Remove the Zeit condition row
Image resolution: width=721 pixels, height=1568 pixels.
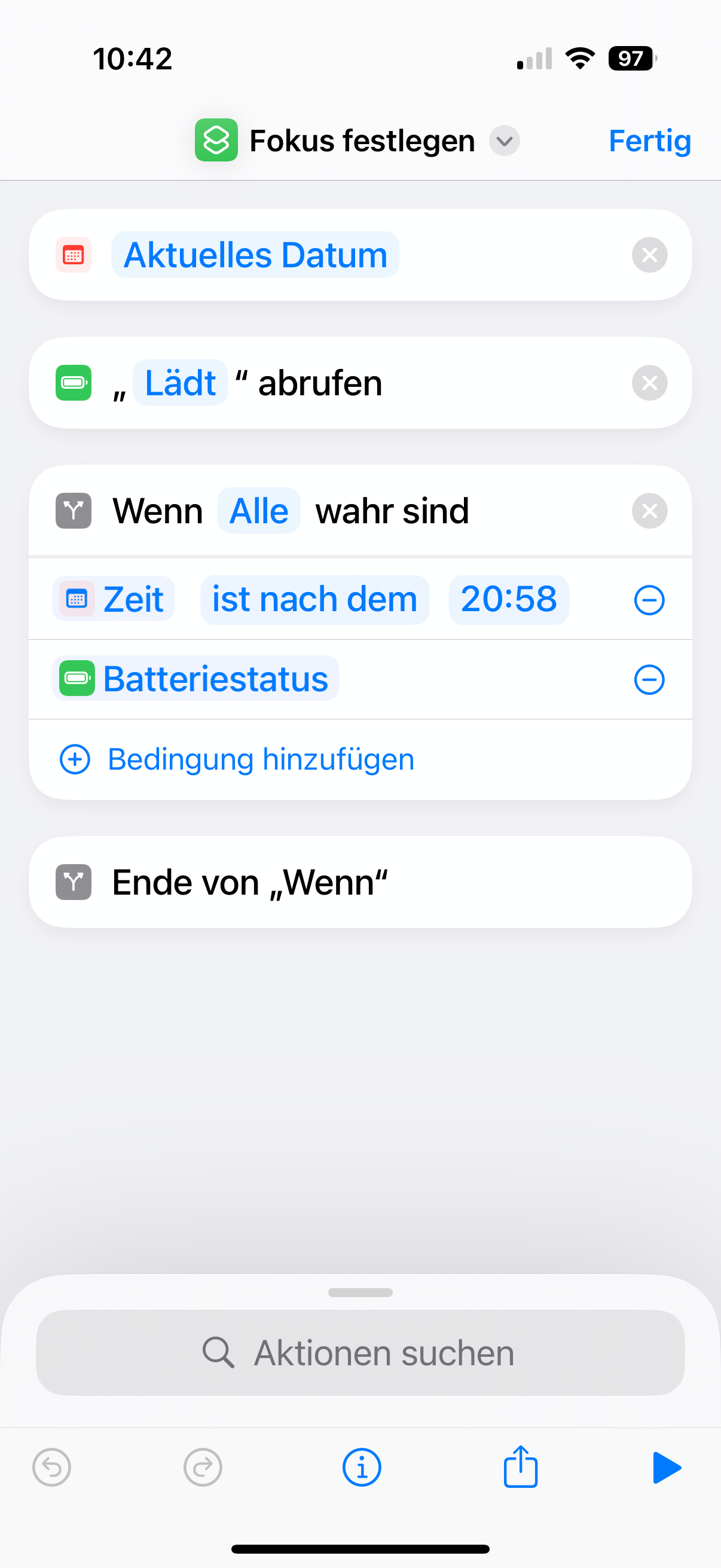pos(649,600)
